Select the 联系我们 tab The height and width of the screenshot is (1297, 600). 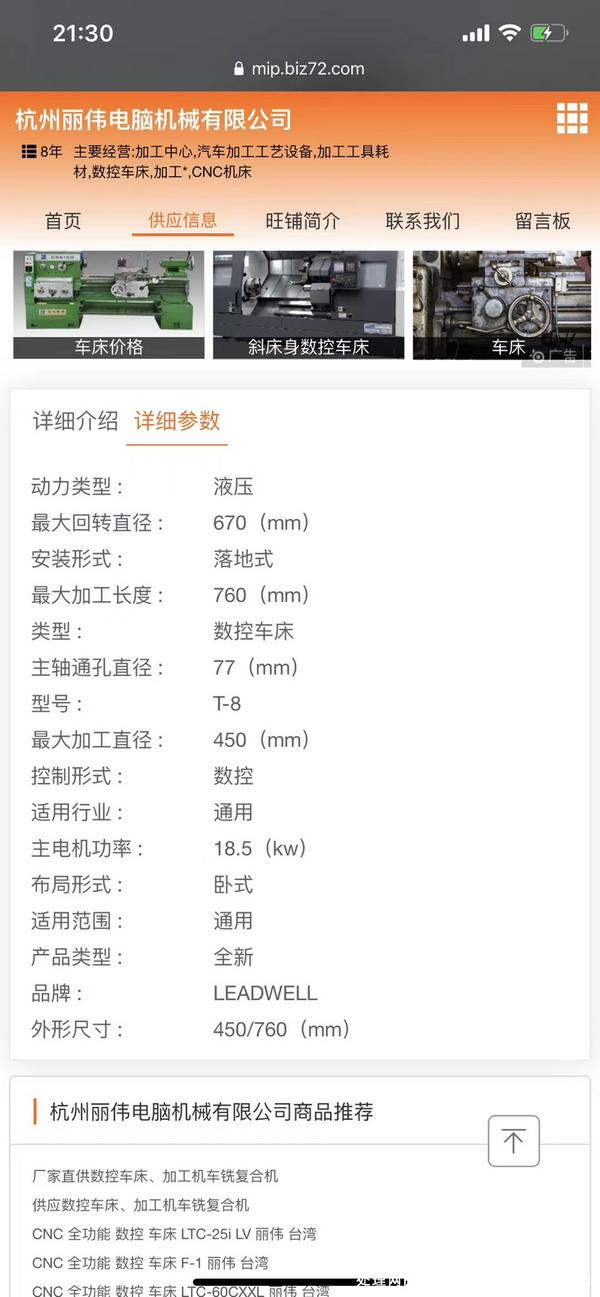pos(422,221)
